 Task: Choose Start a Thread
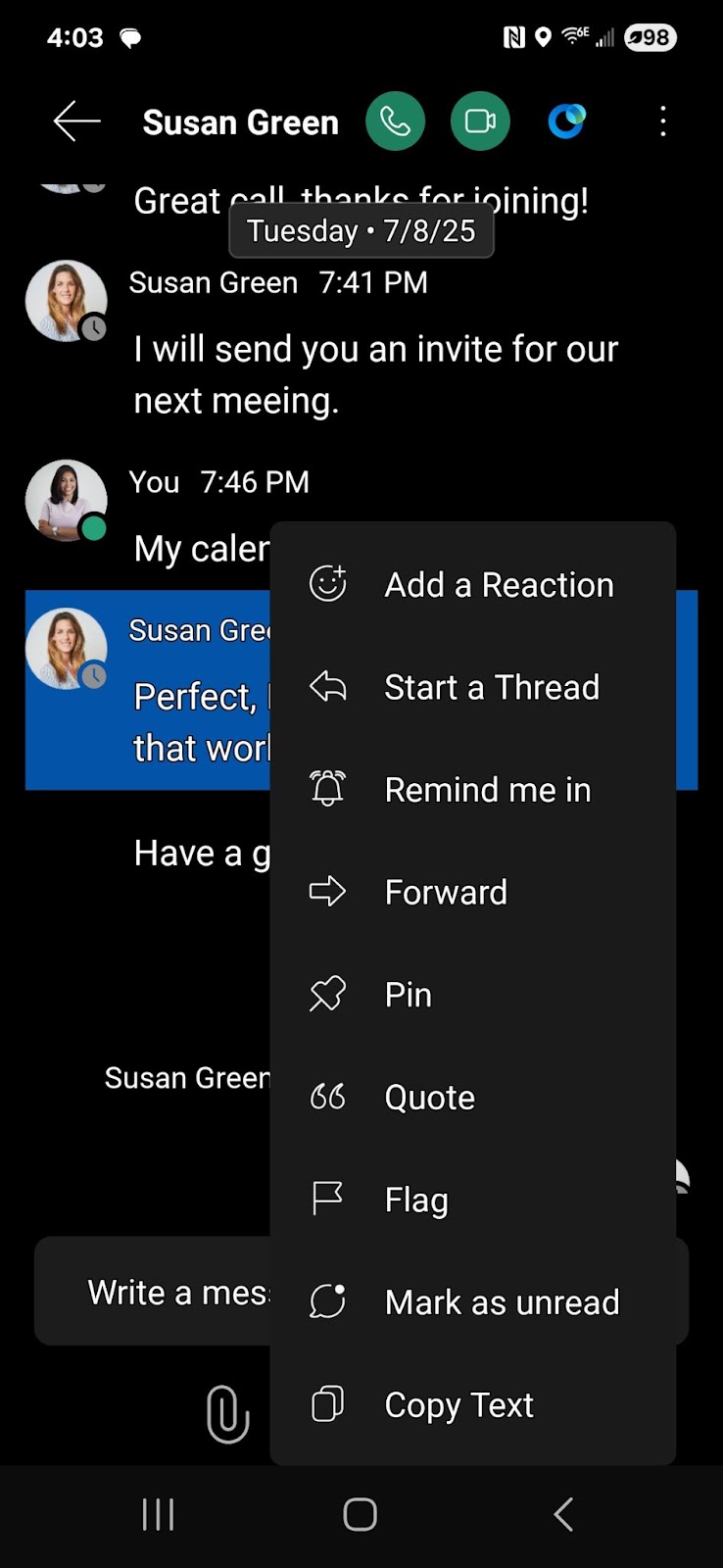pos(472,688)
